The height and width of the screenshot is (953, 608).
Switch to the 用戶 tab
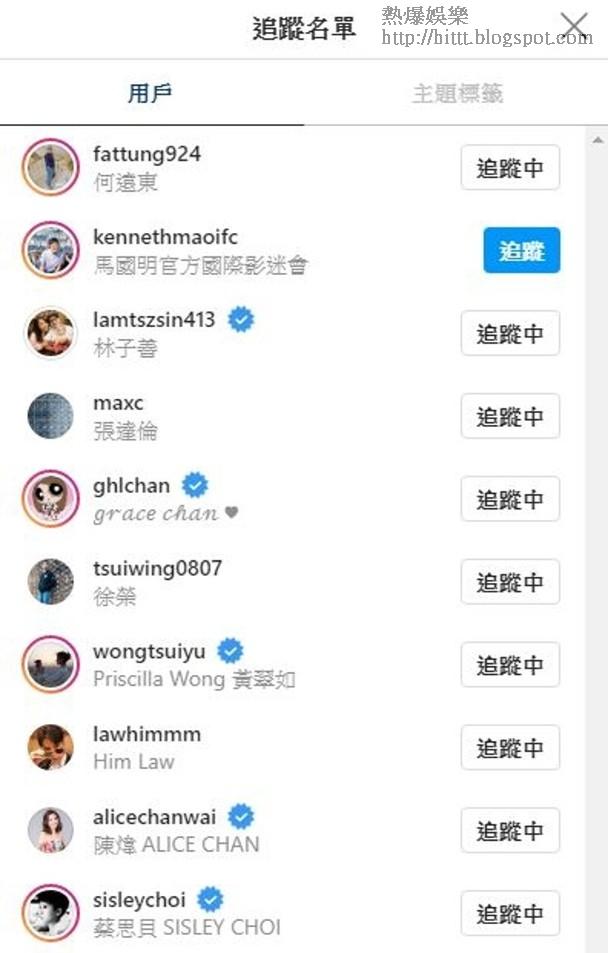(x=151, y=94)
